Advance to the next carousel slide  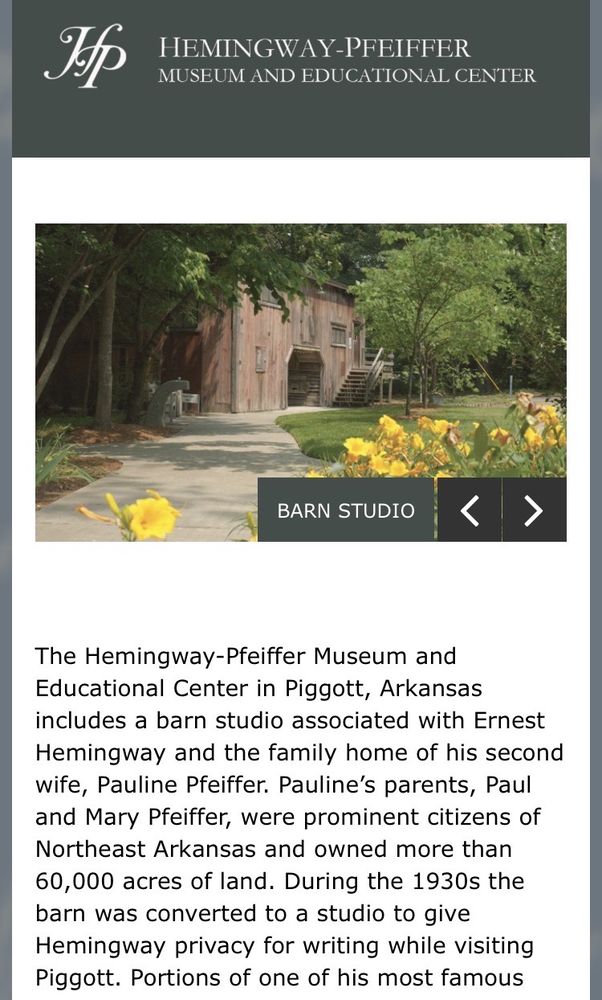pos(534,510)
